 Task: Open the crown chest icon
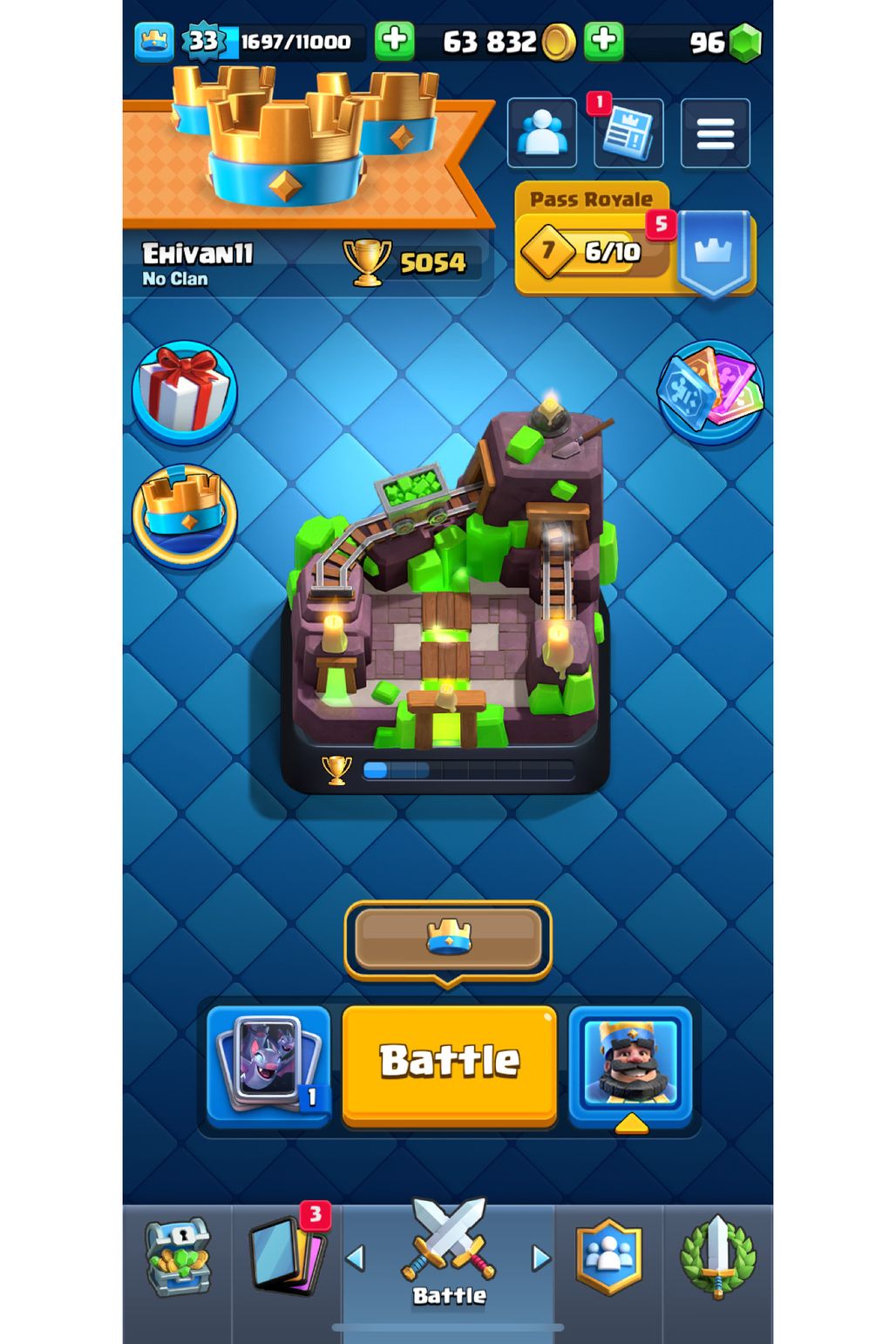pyautogui.click(x=185, y=513)
